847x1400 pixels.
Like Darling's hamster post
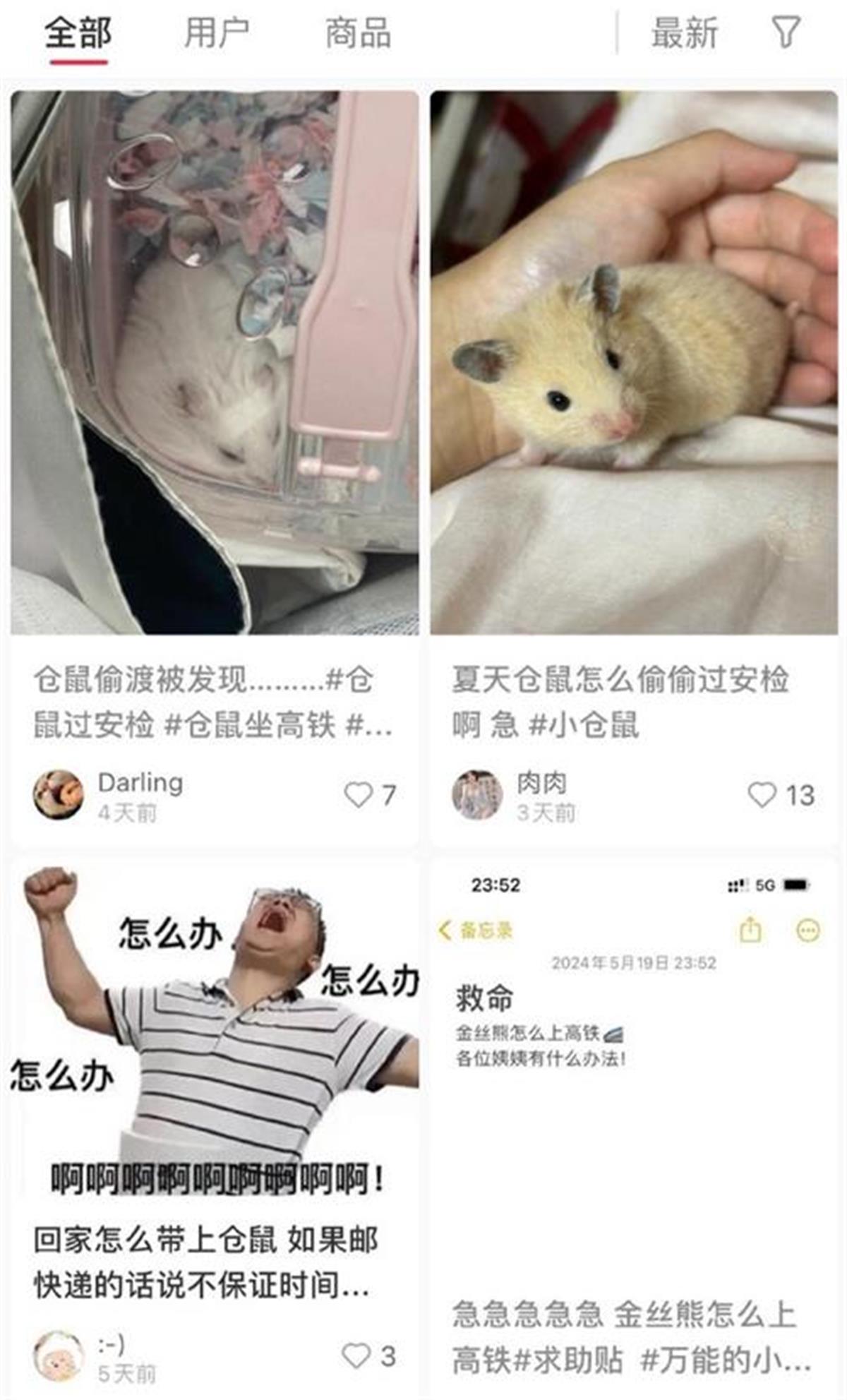coord(359,795)
